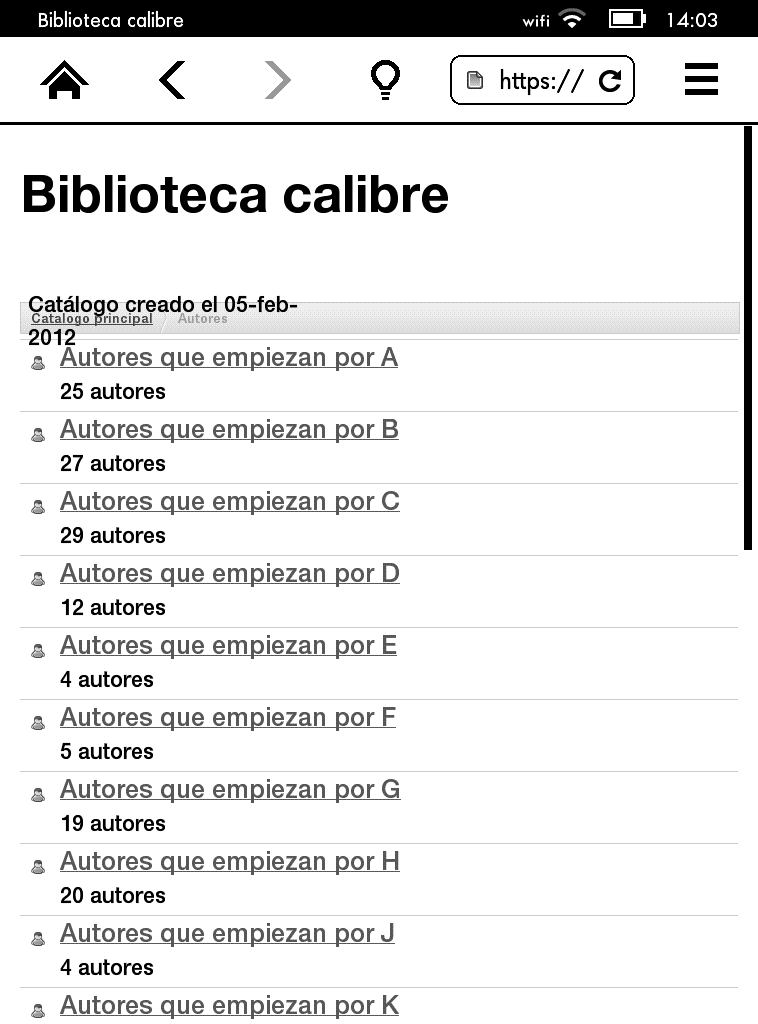Open Autores que empiezan por C
This screenshot has width=758, height=1024.
click(x=229, y=502)
